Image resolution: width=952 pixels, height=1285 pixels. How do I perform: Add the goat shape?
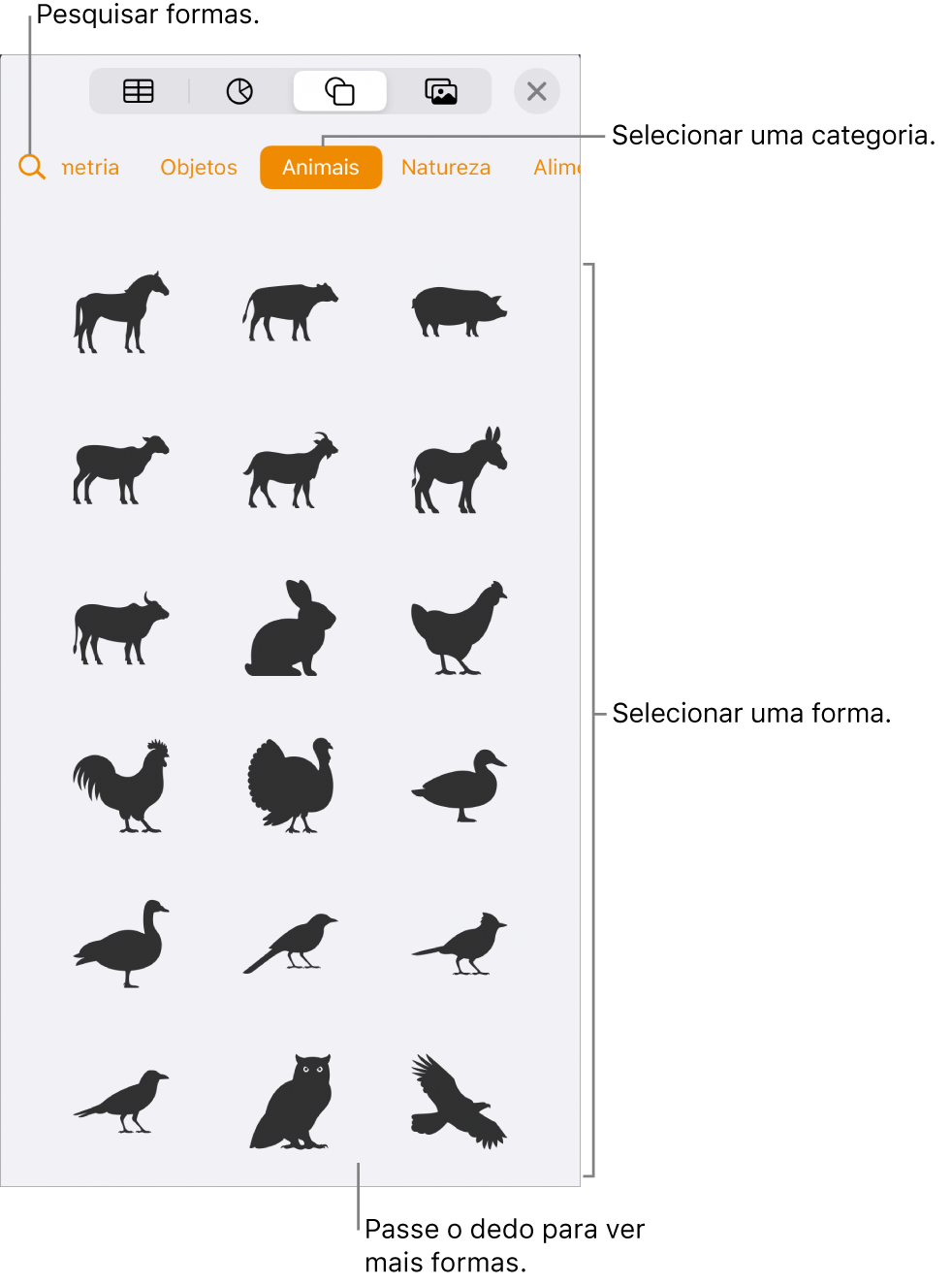[x=290, y=469]
